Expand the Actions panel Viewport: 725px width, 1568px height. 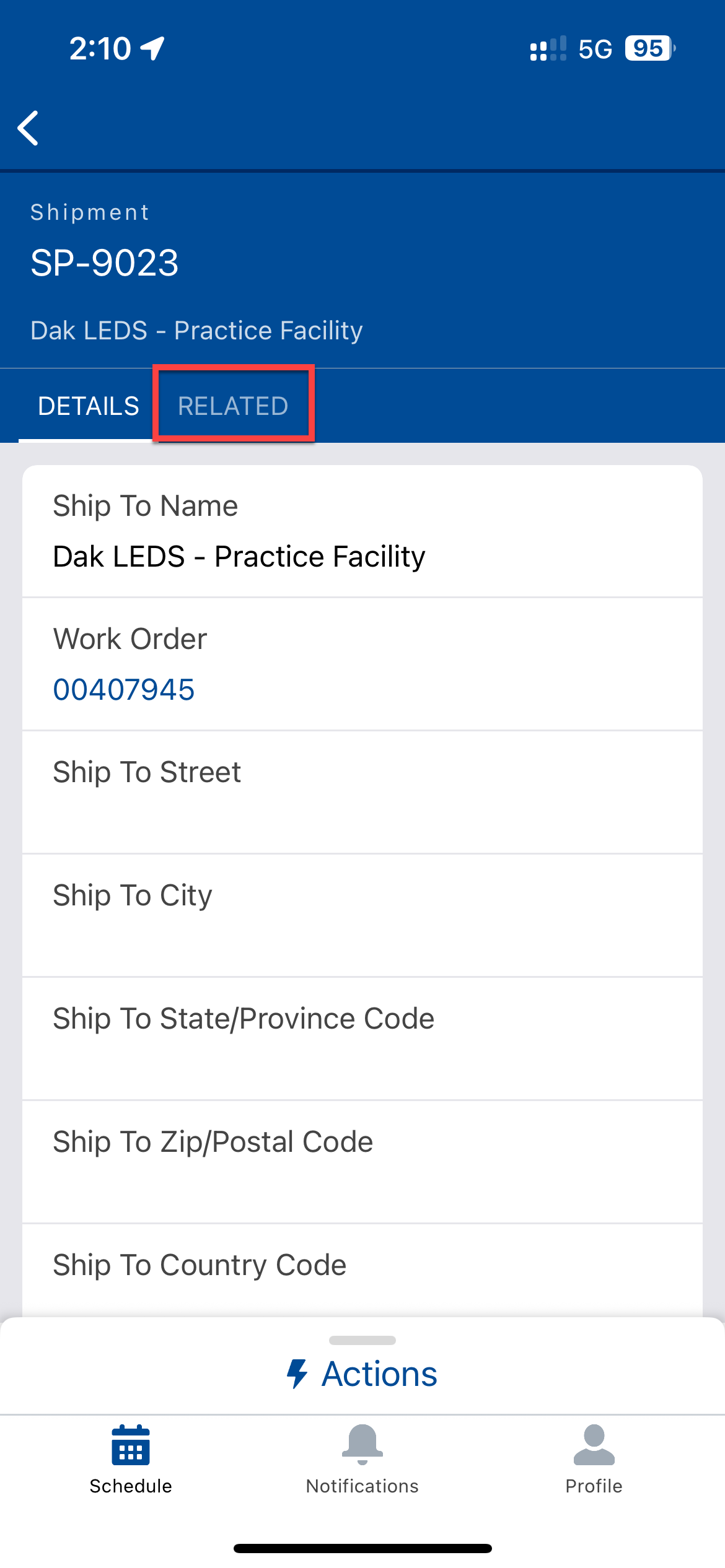click(x=362, y=1373)
